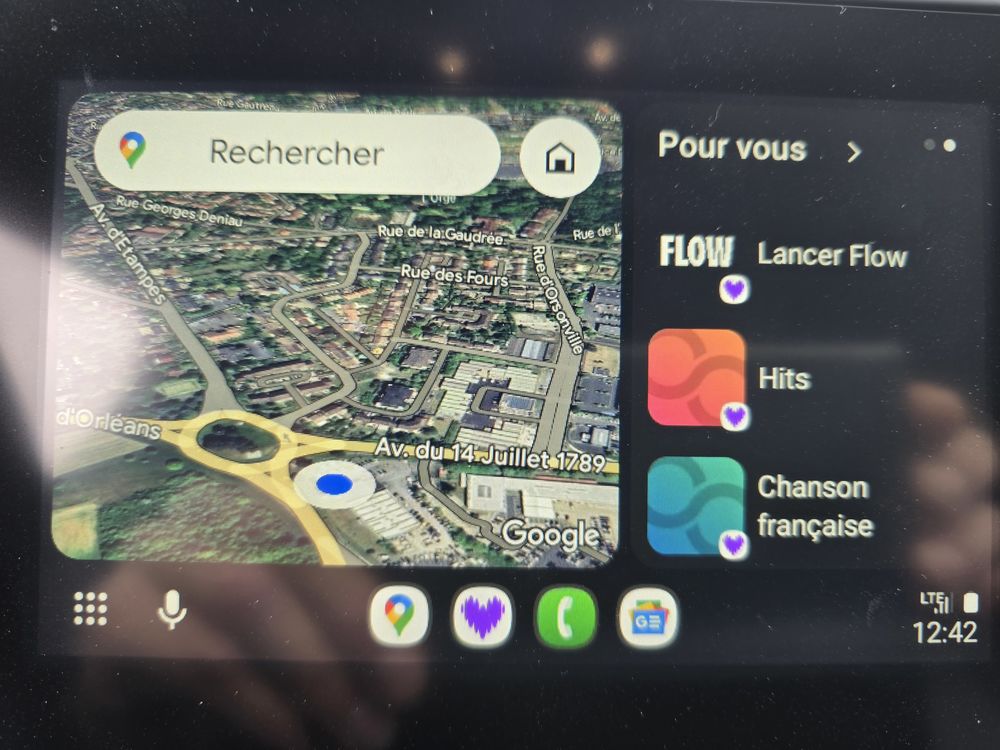
Task: Open the Deezer app in the dock
Action: [482, 615]
